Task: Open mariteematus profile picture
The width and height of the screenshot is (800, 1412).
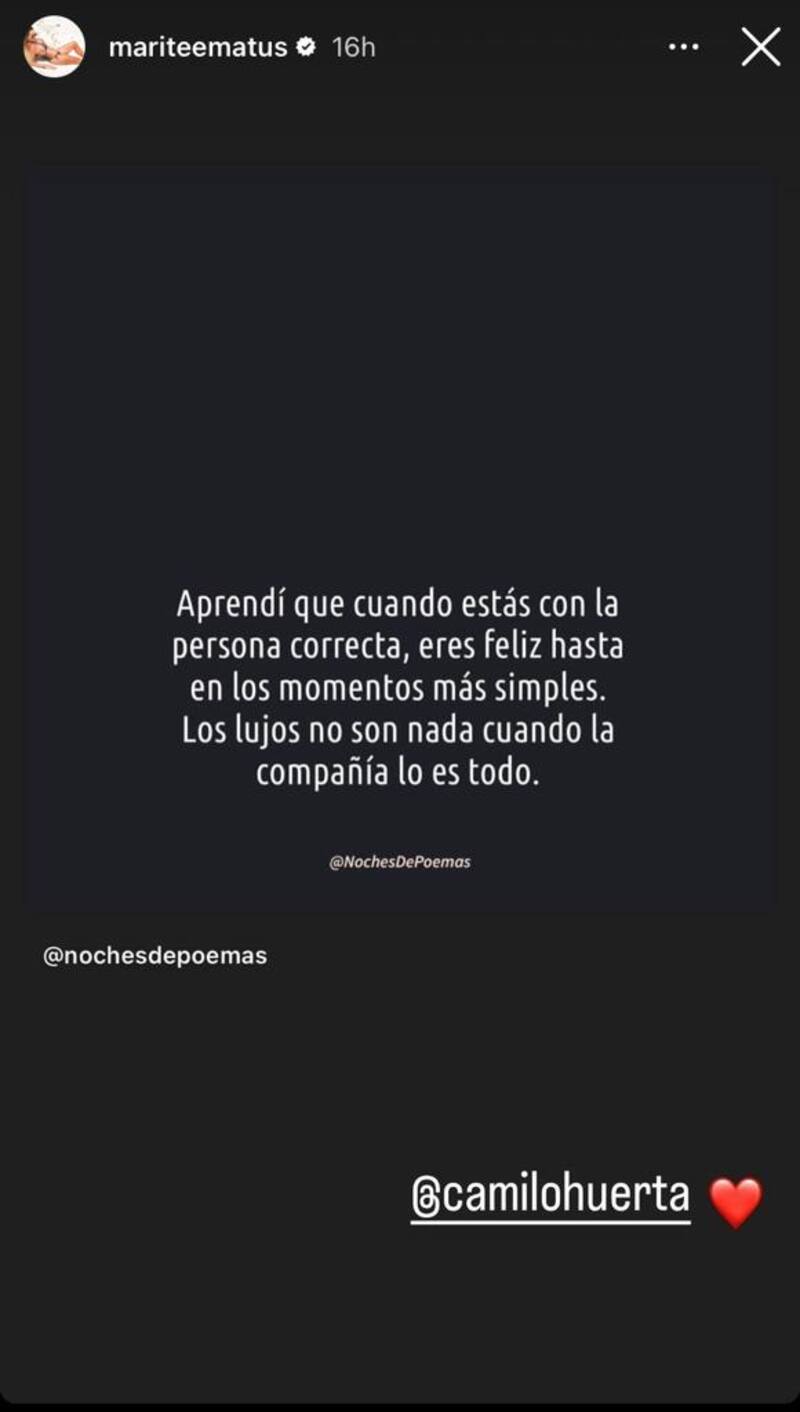Action: pos(53,47)
